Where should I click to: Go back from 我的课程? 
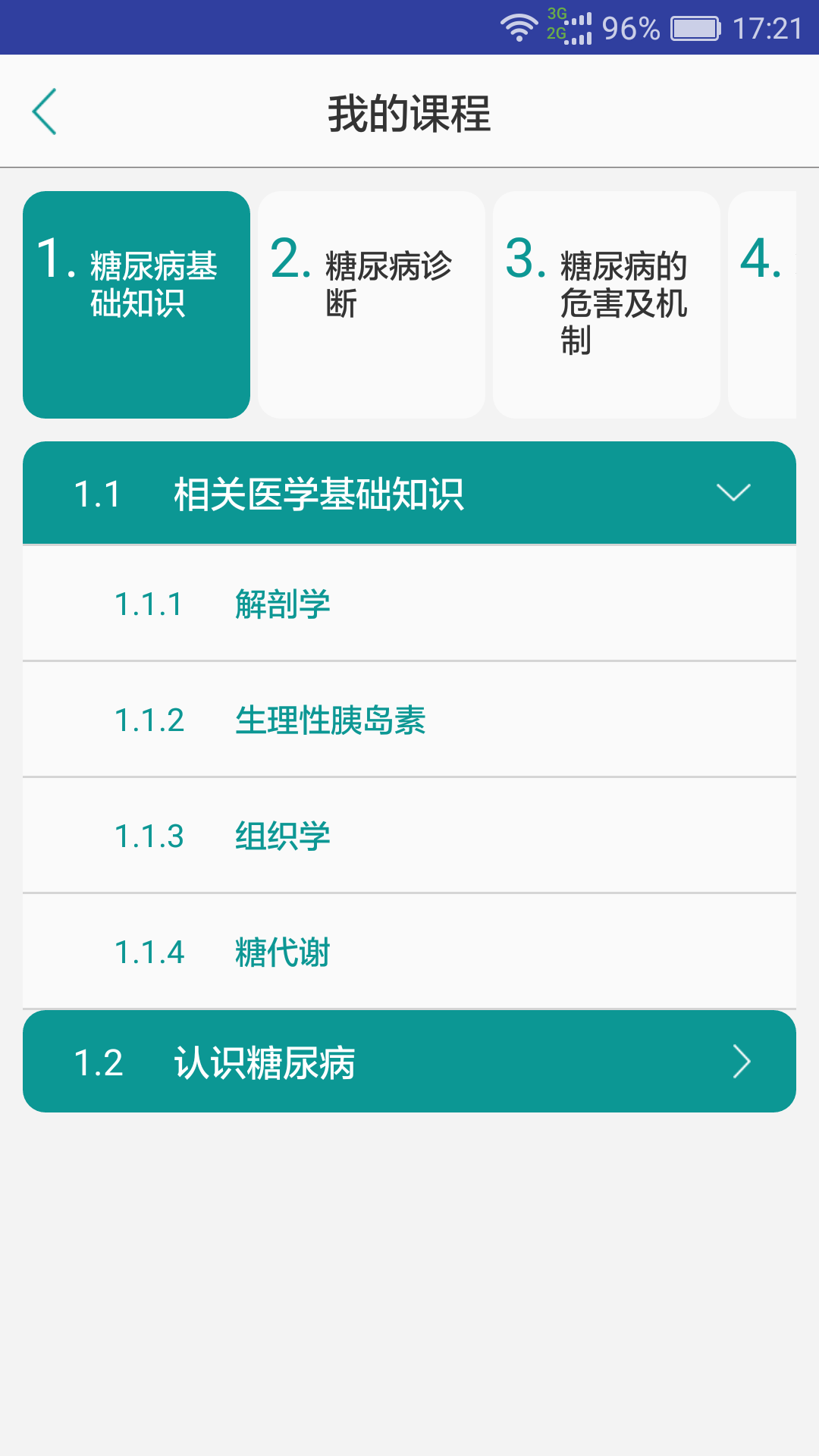45,111
